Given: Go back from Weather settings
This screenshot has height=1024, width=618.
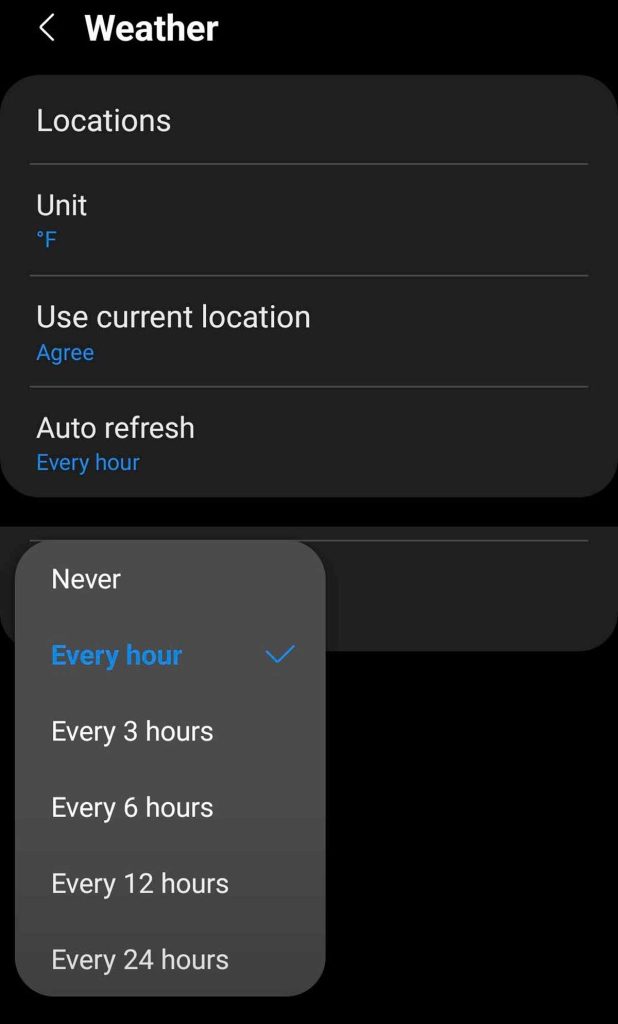Looking at the screenshot, I should click(x=46, y=28).
